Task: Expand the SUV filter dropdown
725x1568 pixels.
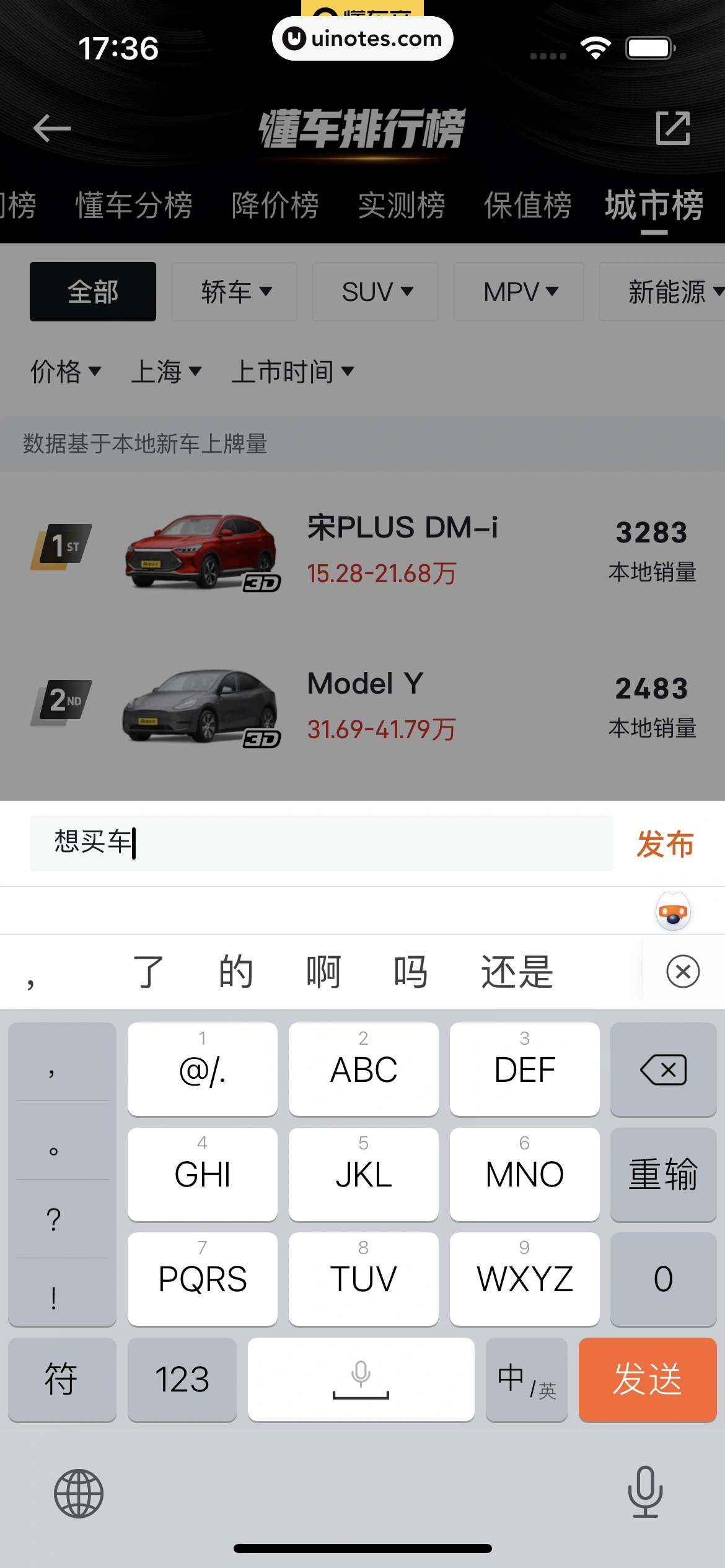Action: click(x=376, y=292)
